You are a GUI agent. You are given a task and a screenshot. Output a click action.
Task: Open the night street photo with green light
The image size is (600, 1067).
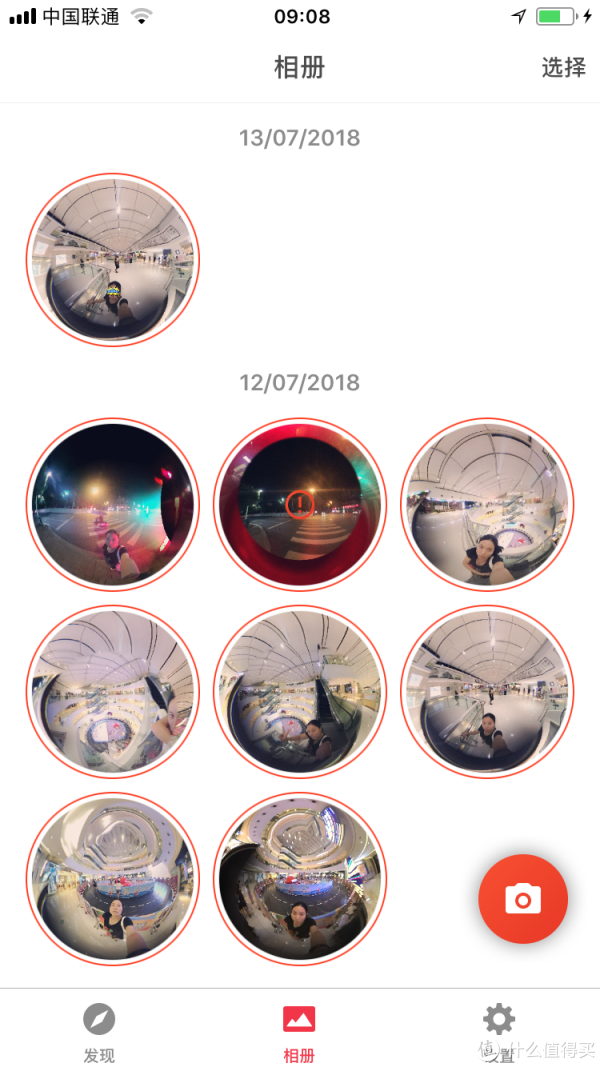point(113,504)
